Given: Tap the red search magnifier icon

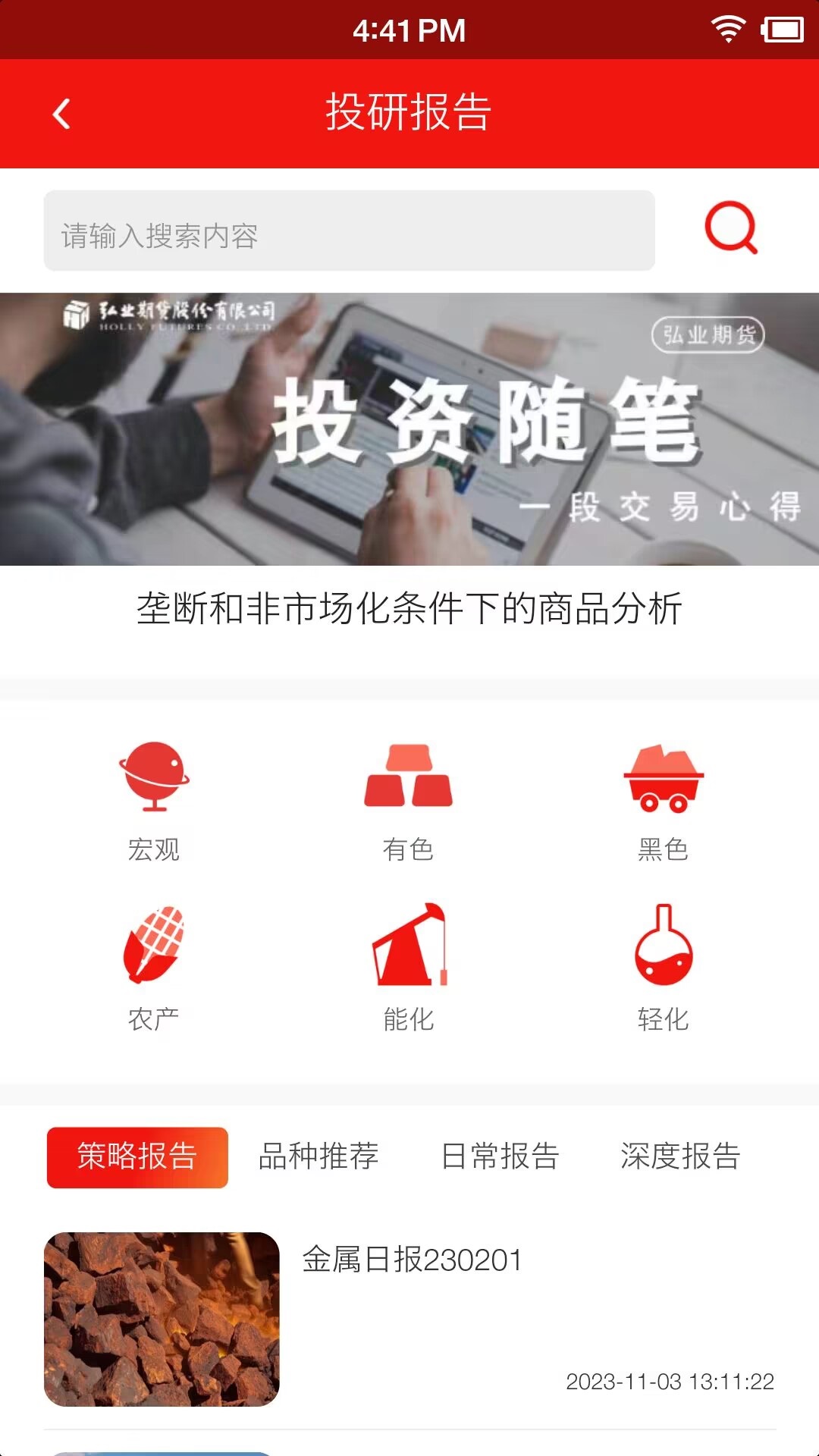Looking at the screenshot, I should (730, 227).
